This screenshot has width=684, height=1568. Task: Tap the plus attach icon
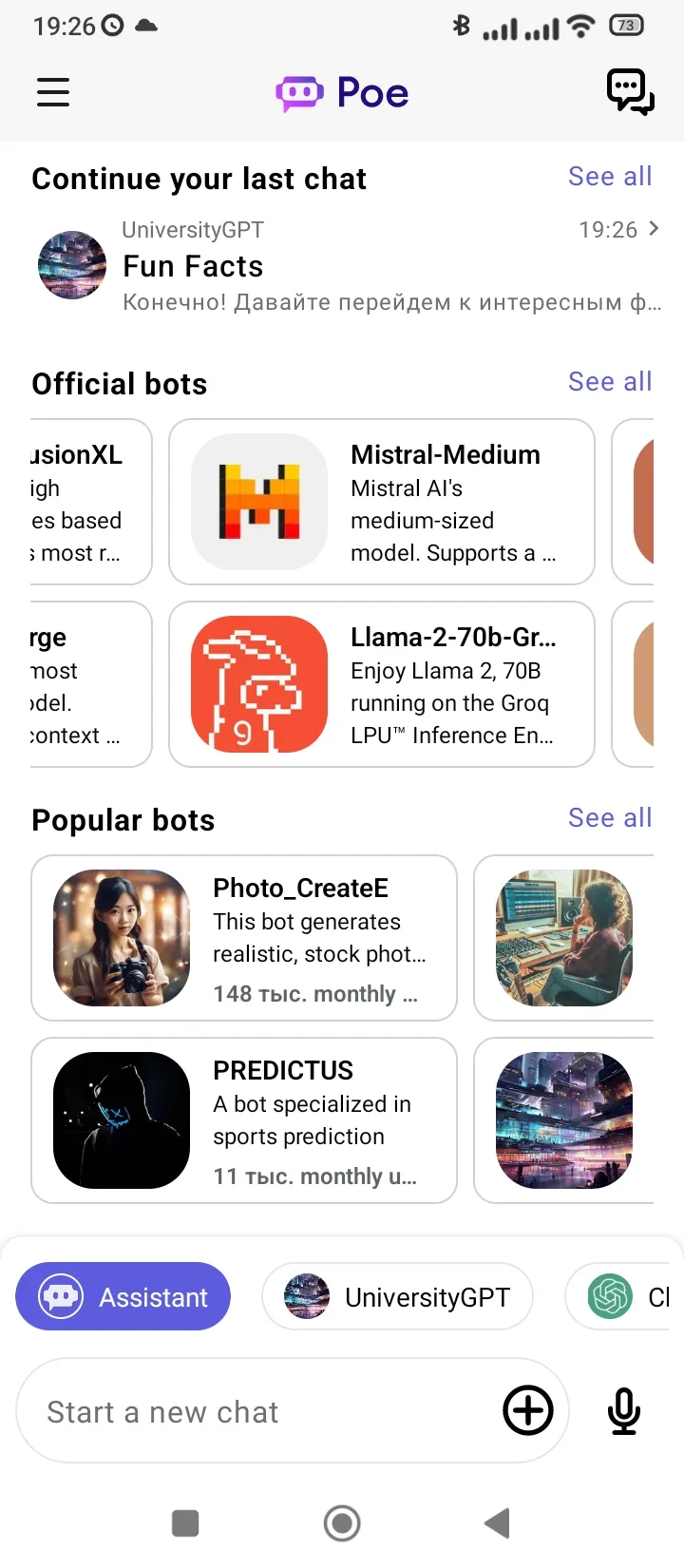click(528, 1410)
